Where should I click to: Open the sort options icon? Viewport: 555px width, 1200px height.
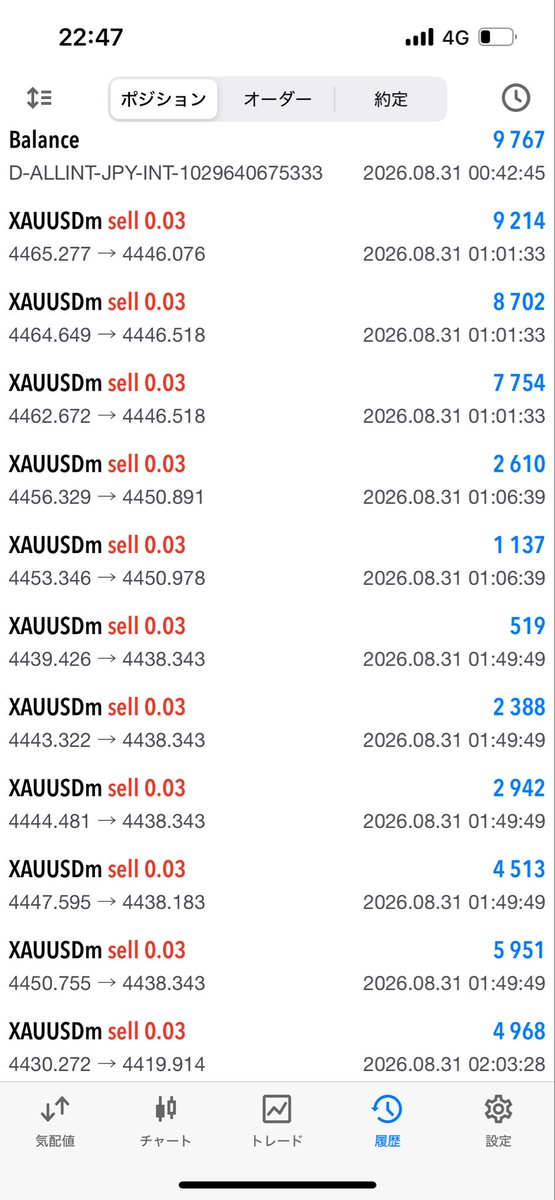point(39,98)
